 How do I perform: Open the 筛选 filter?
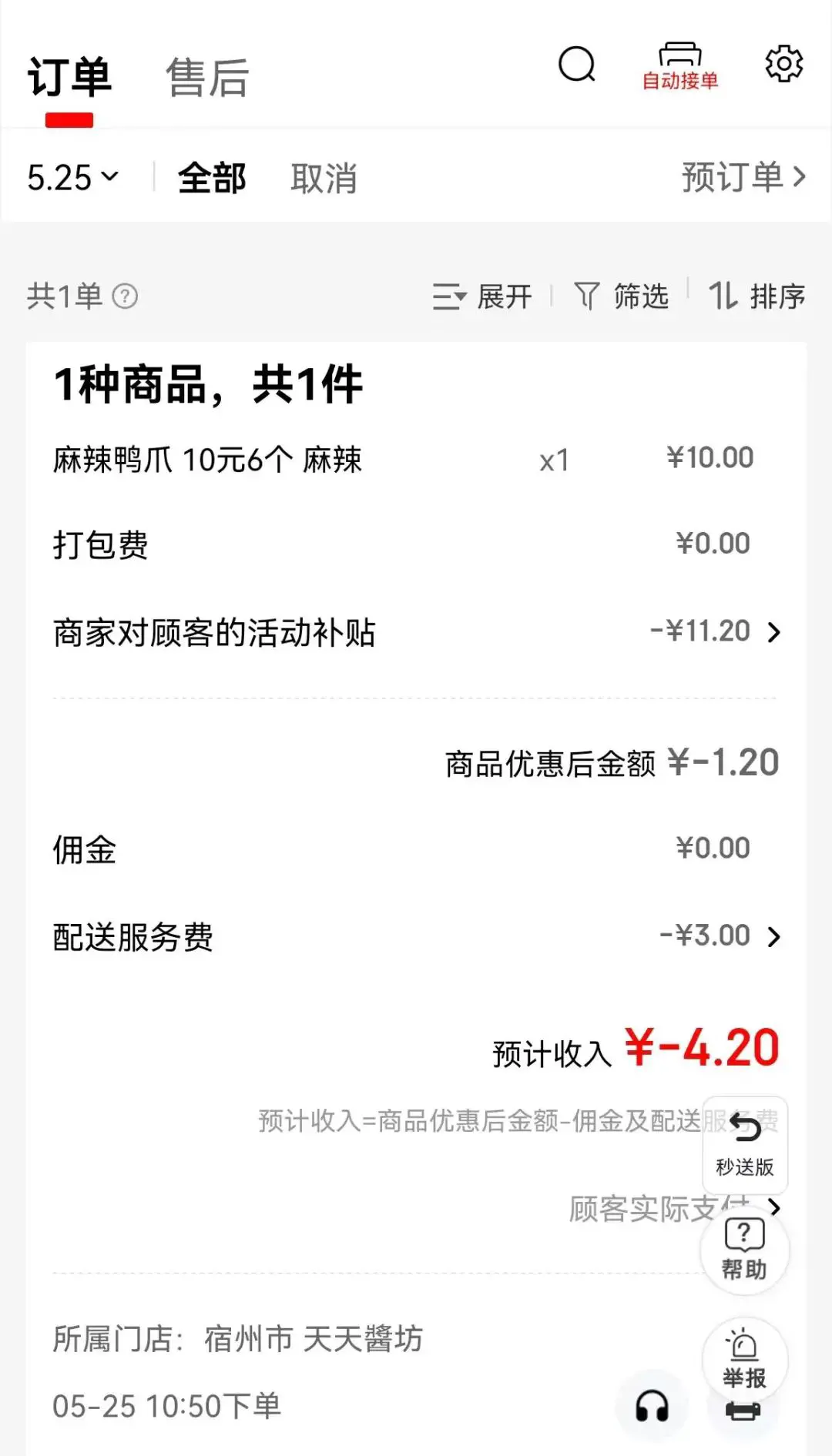coord(621,296)
